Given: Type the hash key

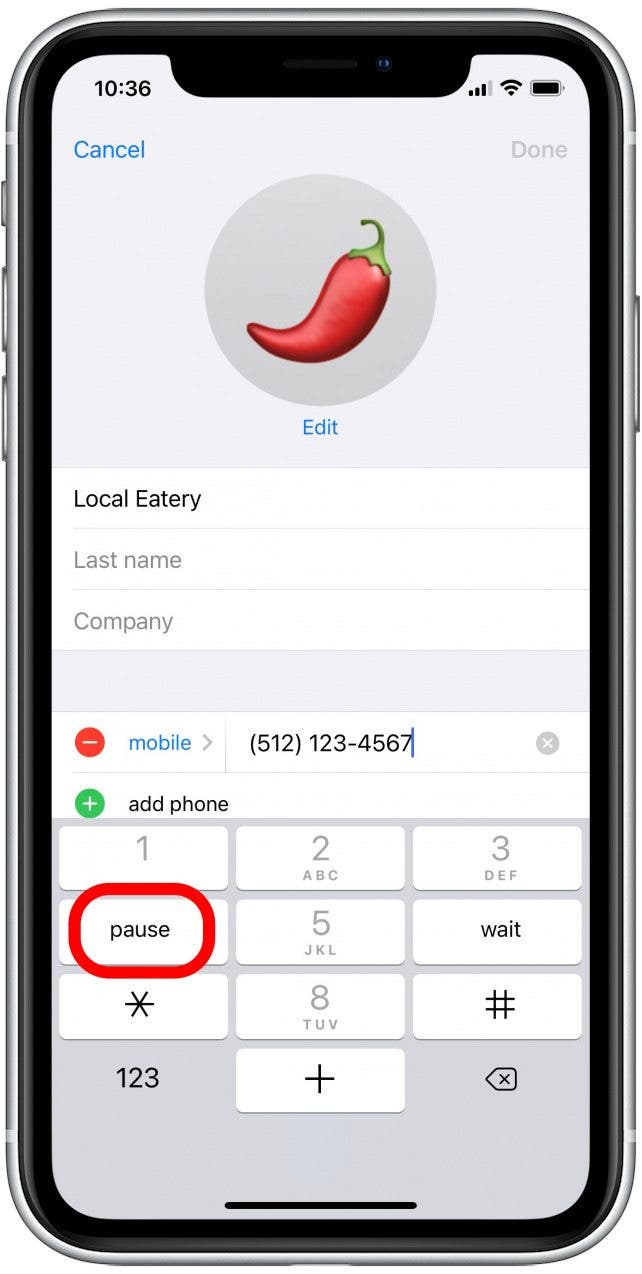Looking at the screenshot, I should click(498, 1006).
